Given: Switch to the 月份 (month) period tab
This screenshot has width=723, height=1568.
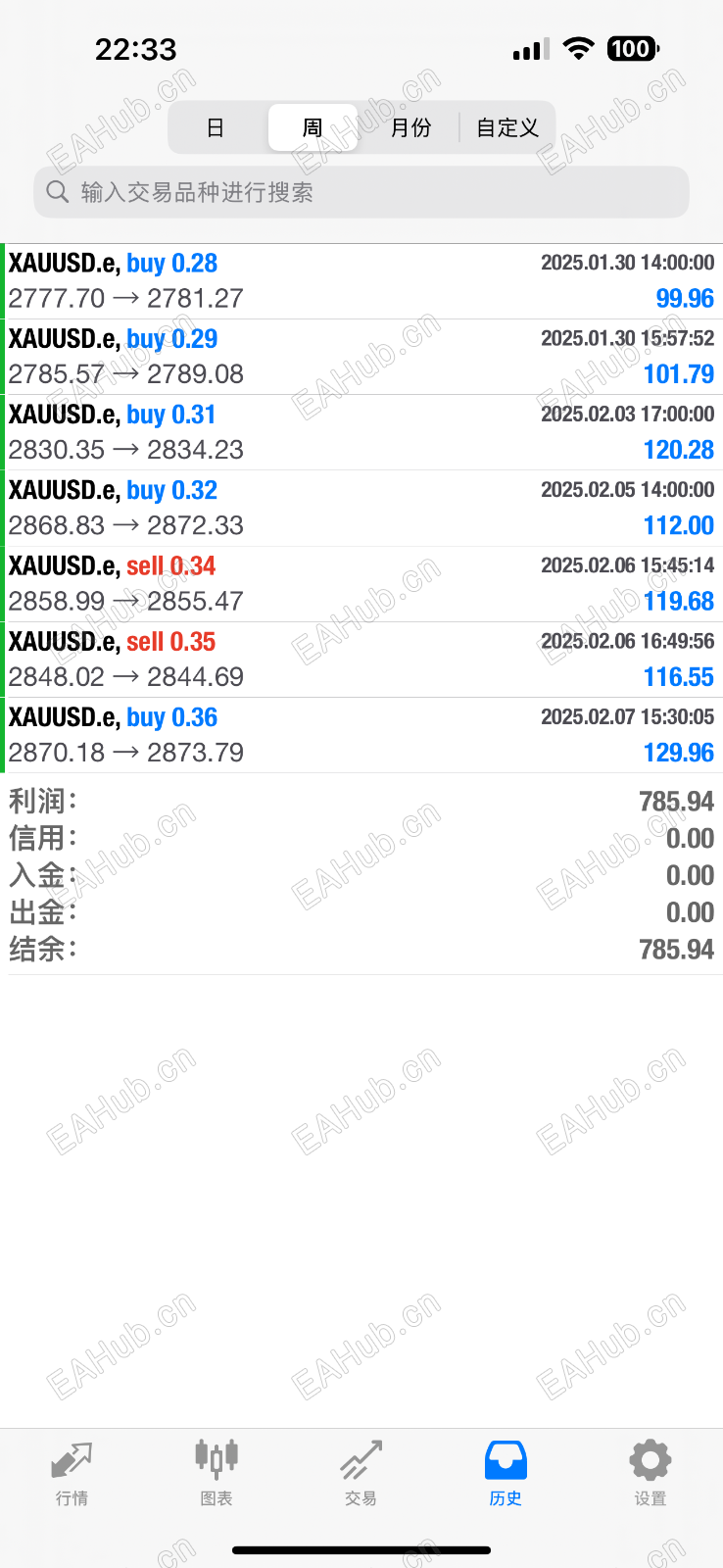Looking at the screenshot, I should 410,127.
